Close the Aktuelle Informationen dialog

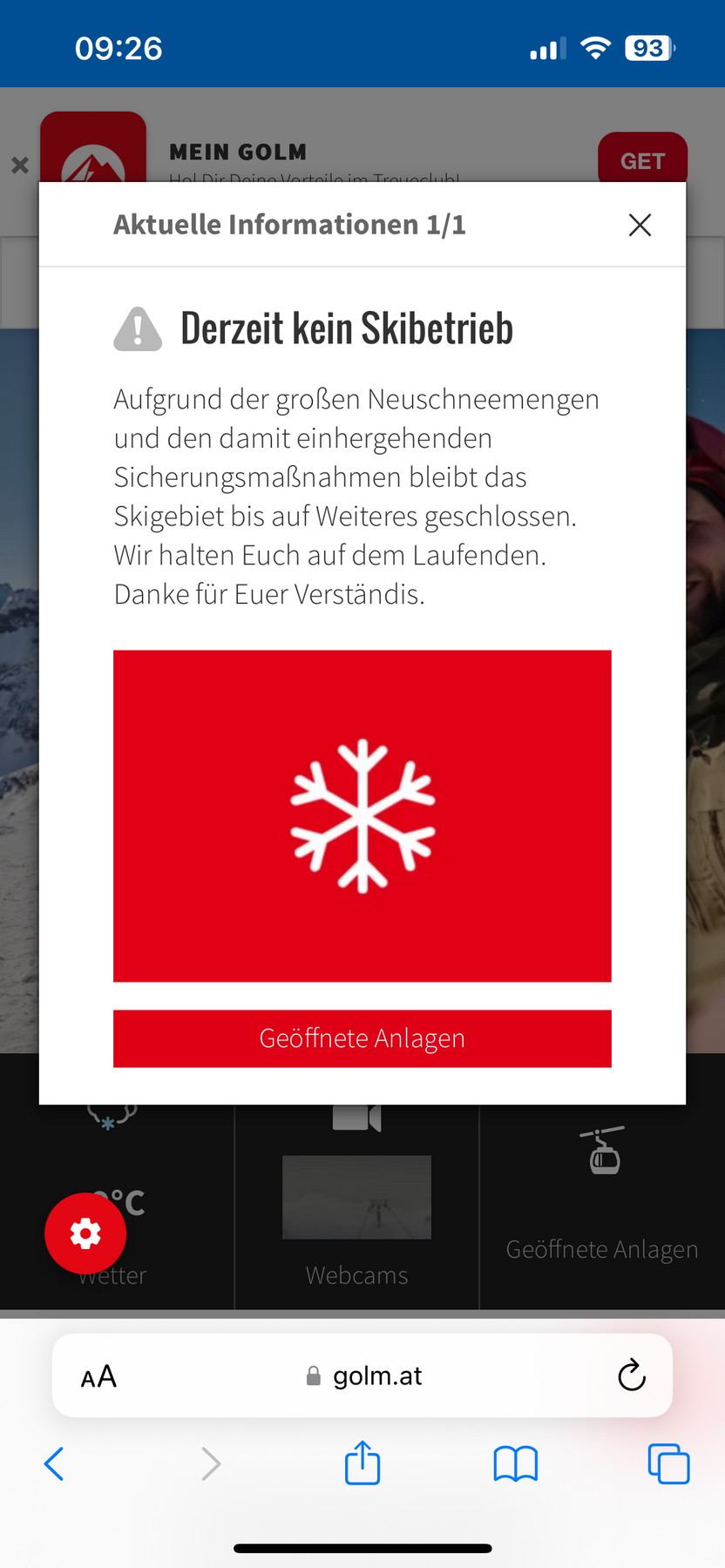coord(640,225)
